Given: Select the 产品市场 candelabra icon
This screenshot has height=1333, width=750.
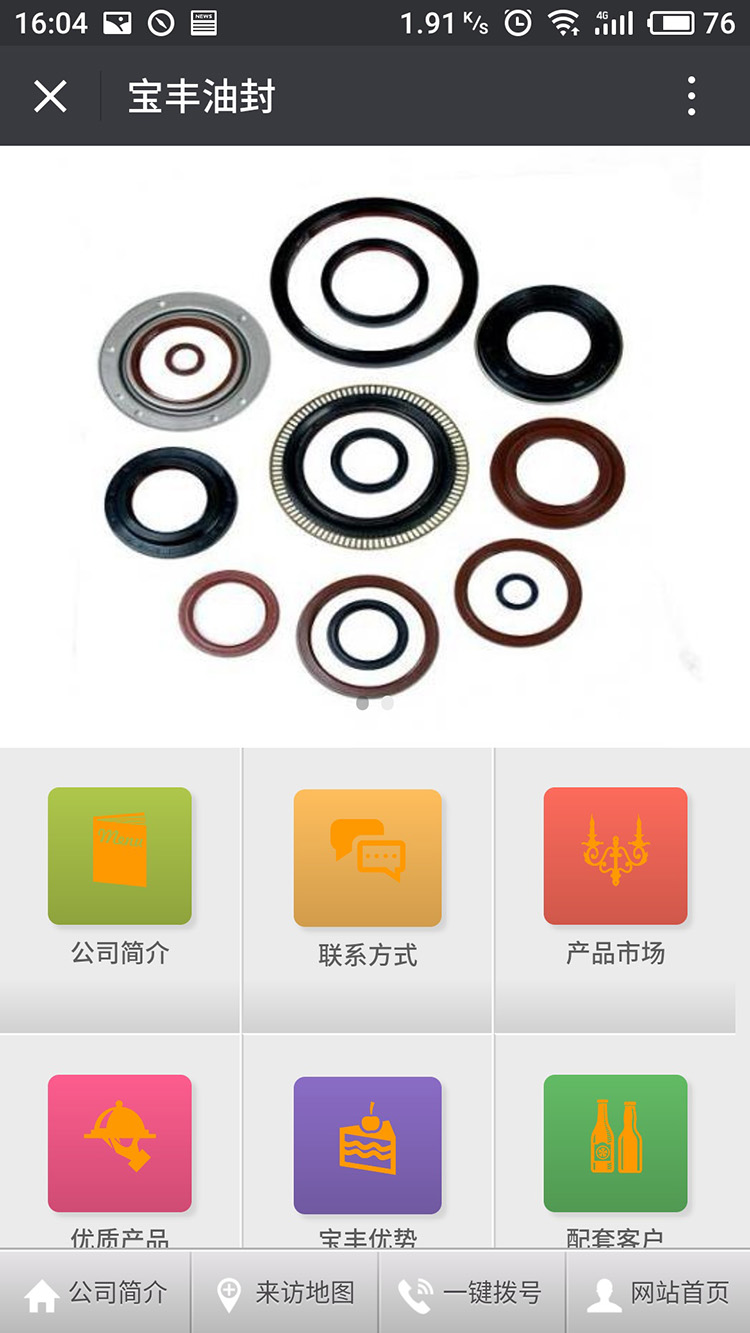Looking at the screenshot, I should [x=614, y=856].
